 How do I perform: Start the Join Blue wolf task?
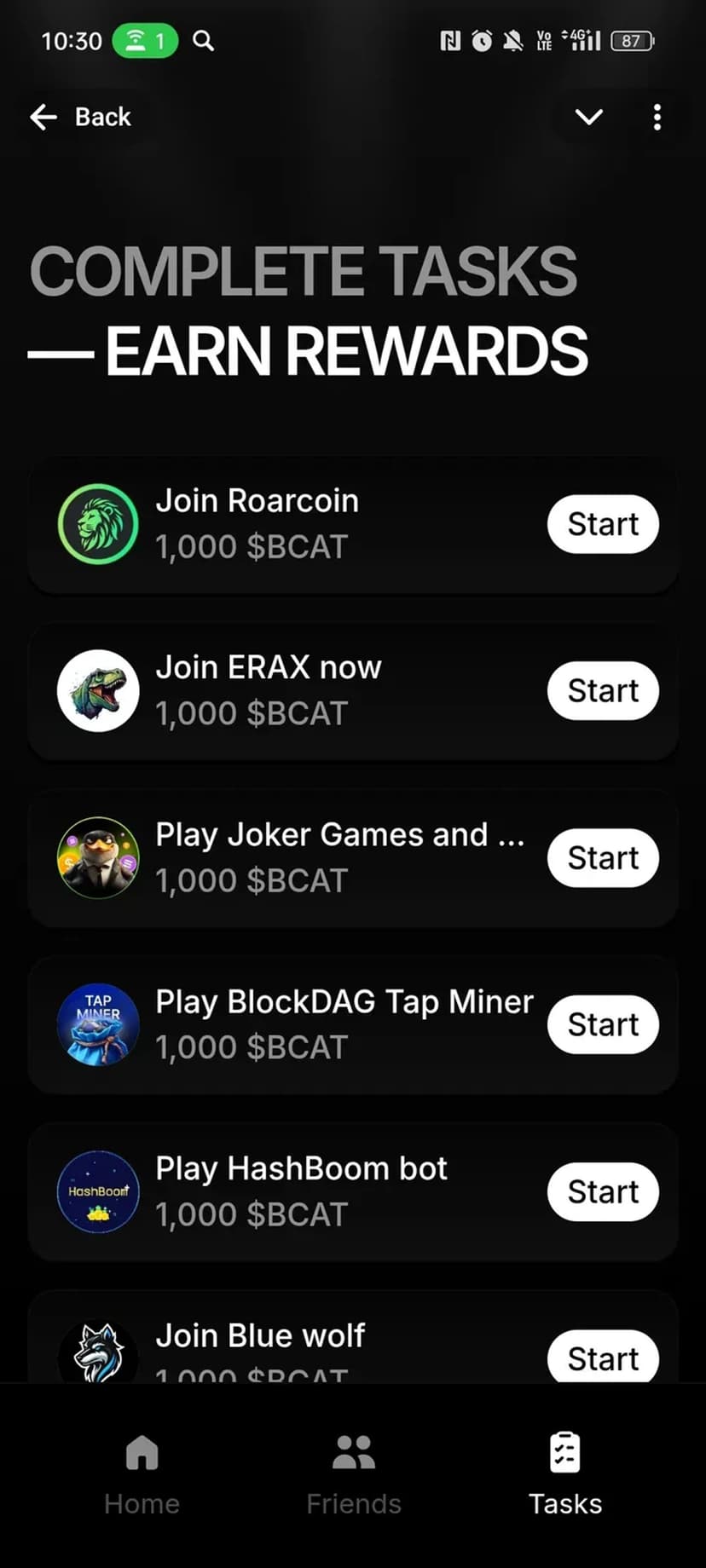(x=602, y=1357)
